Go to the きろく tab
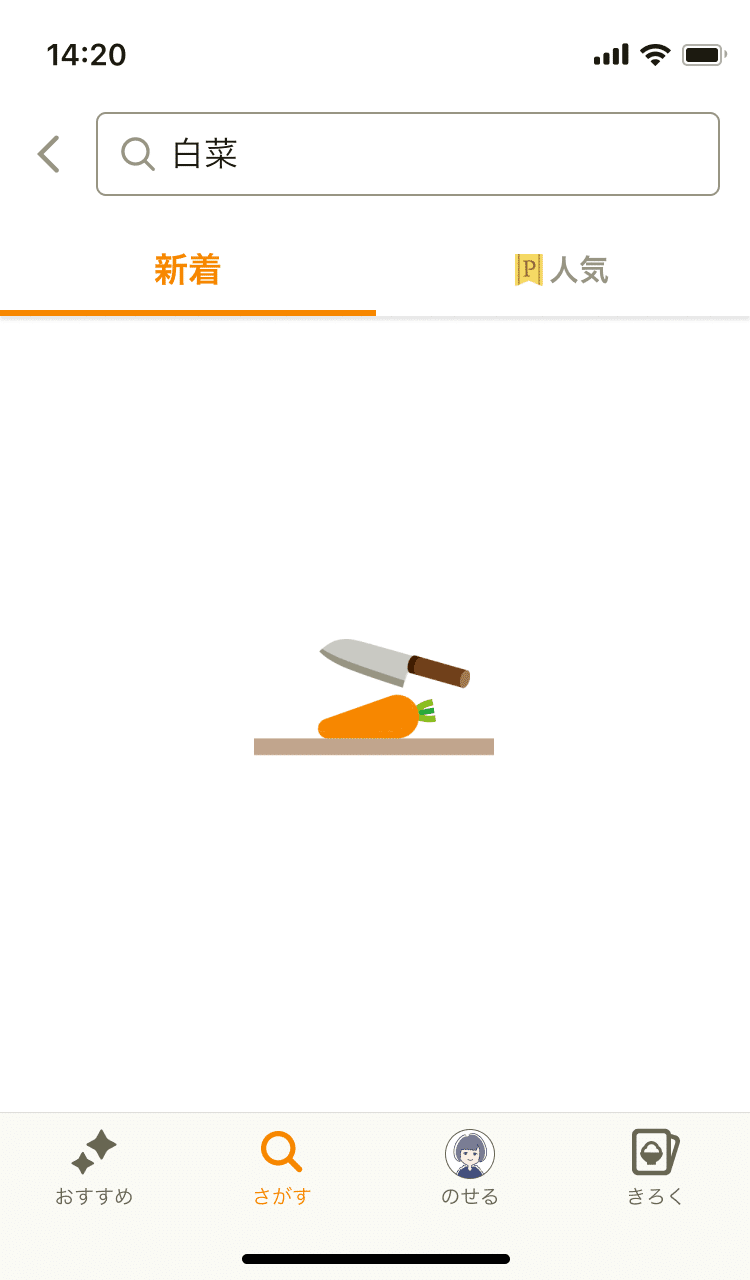The width and height of the screenshot is (750, 1280). [656, 1167]
